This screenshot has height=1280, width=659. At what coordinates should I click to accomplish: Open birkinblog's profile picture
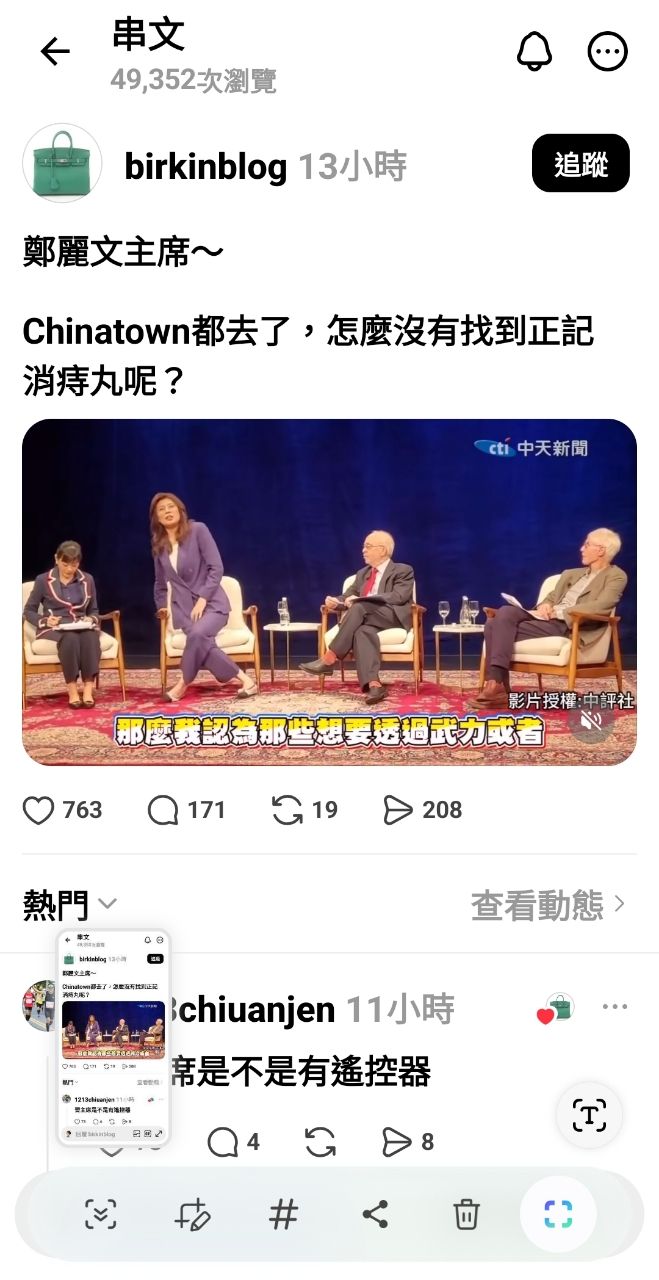[62, 164]
